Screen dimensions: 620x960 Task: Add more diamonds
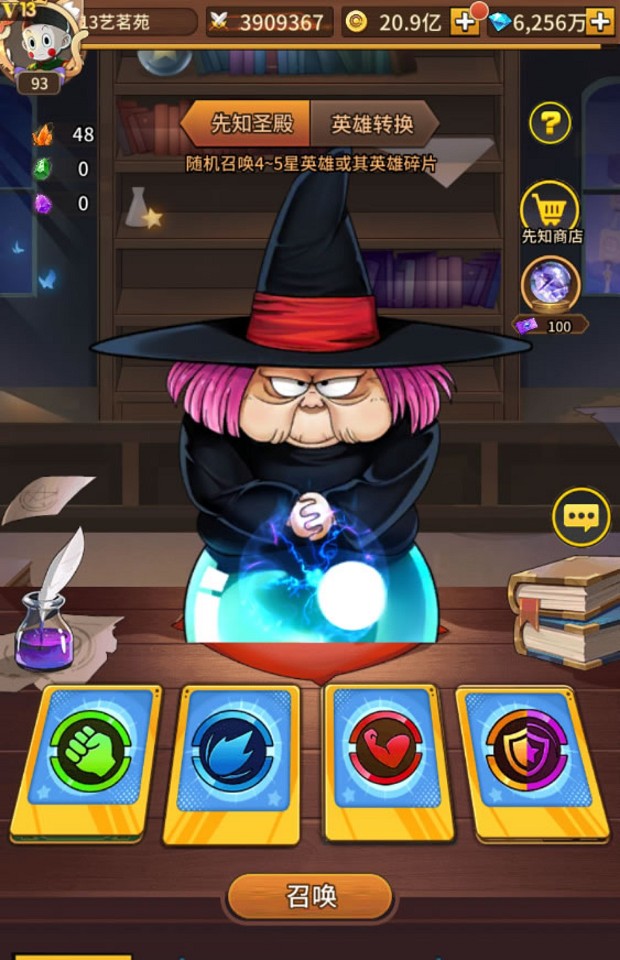click(x=600, y=21)
